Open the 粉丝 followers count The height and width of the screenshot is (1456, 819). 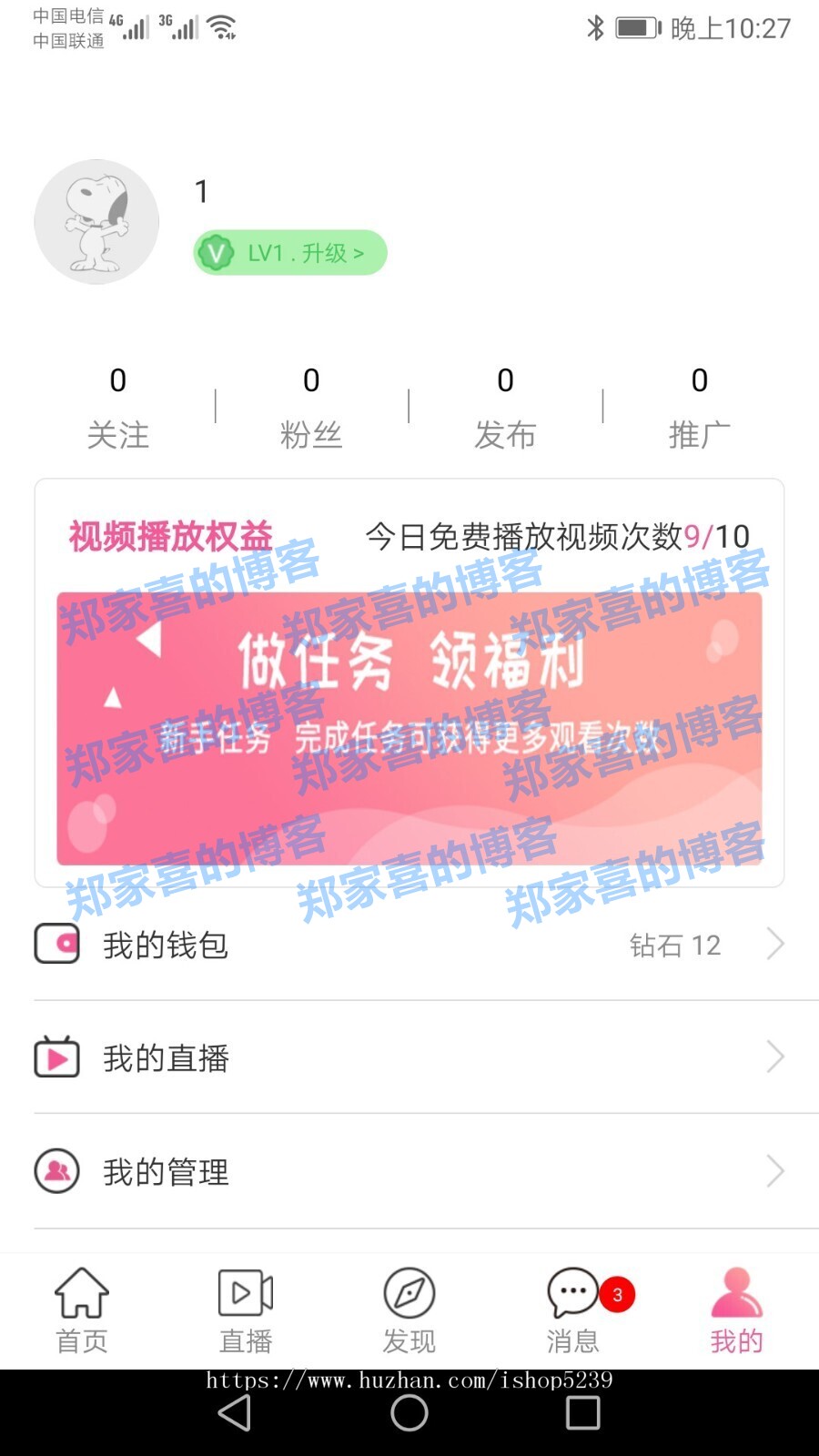click(x=311, y=408)
